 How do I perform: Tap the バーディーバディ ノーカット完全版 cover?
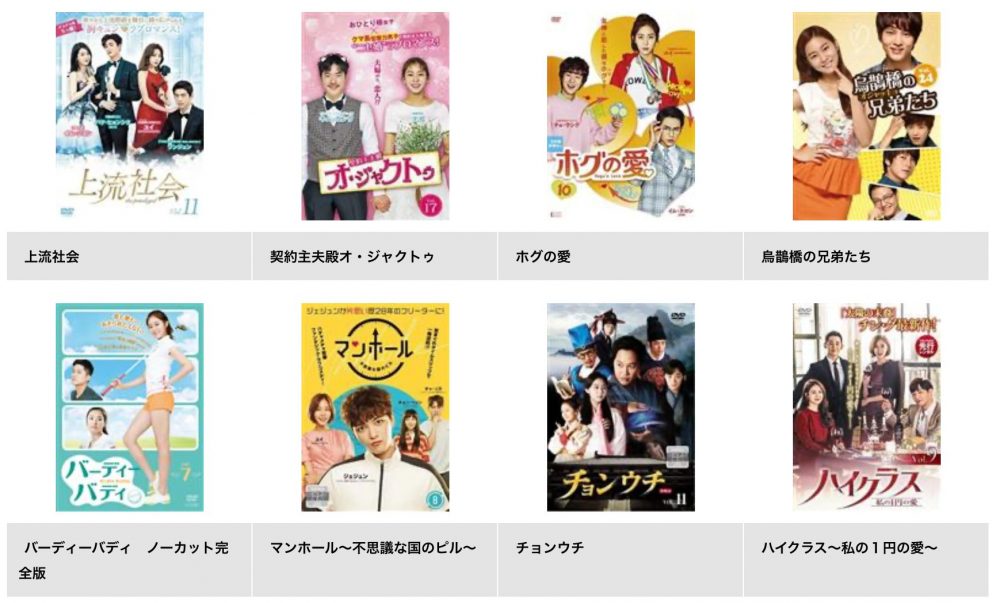point(129,407)
